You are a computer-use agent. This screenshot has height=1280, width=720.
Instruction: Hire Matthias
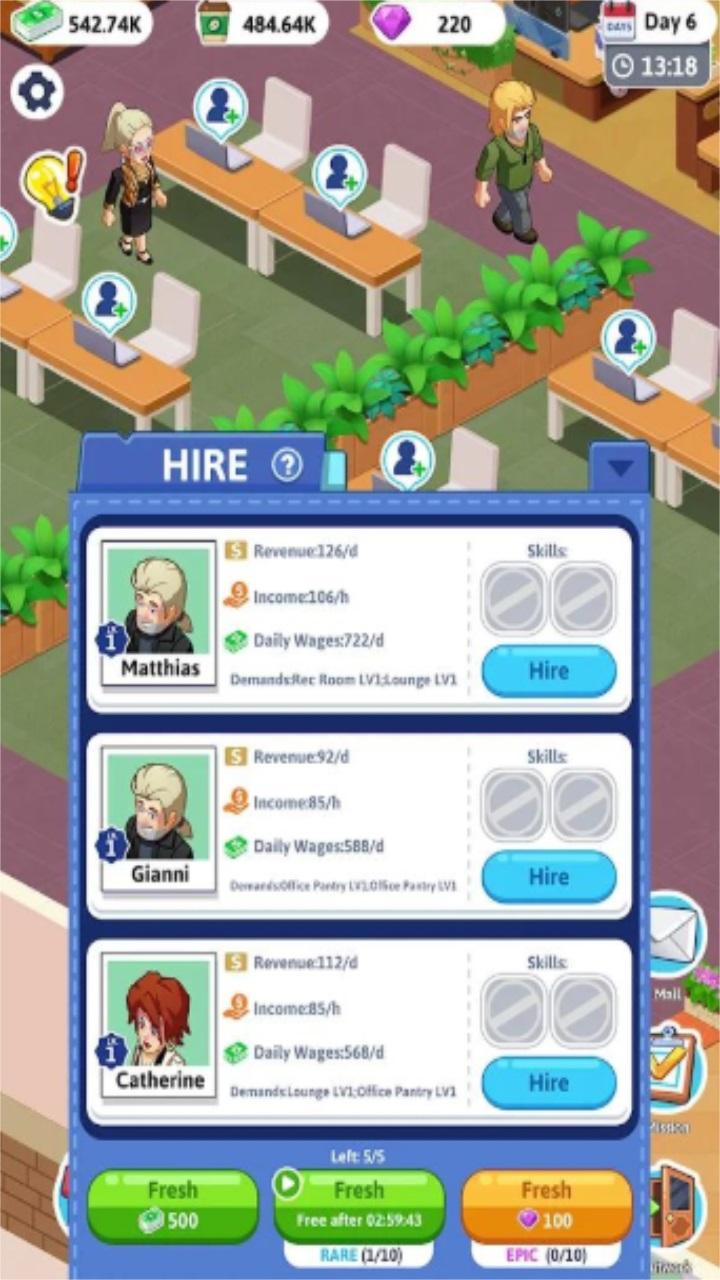click(548, 671)
